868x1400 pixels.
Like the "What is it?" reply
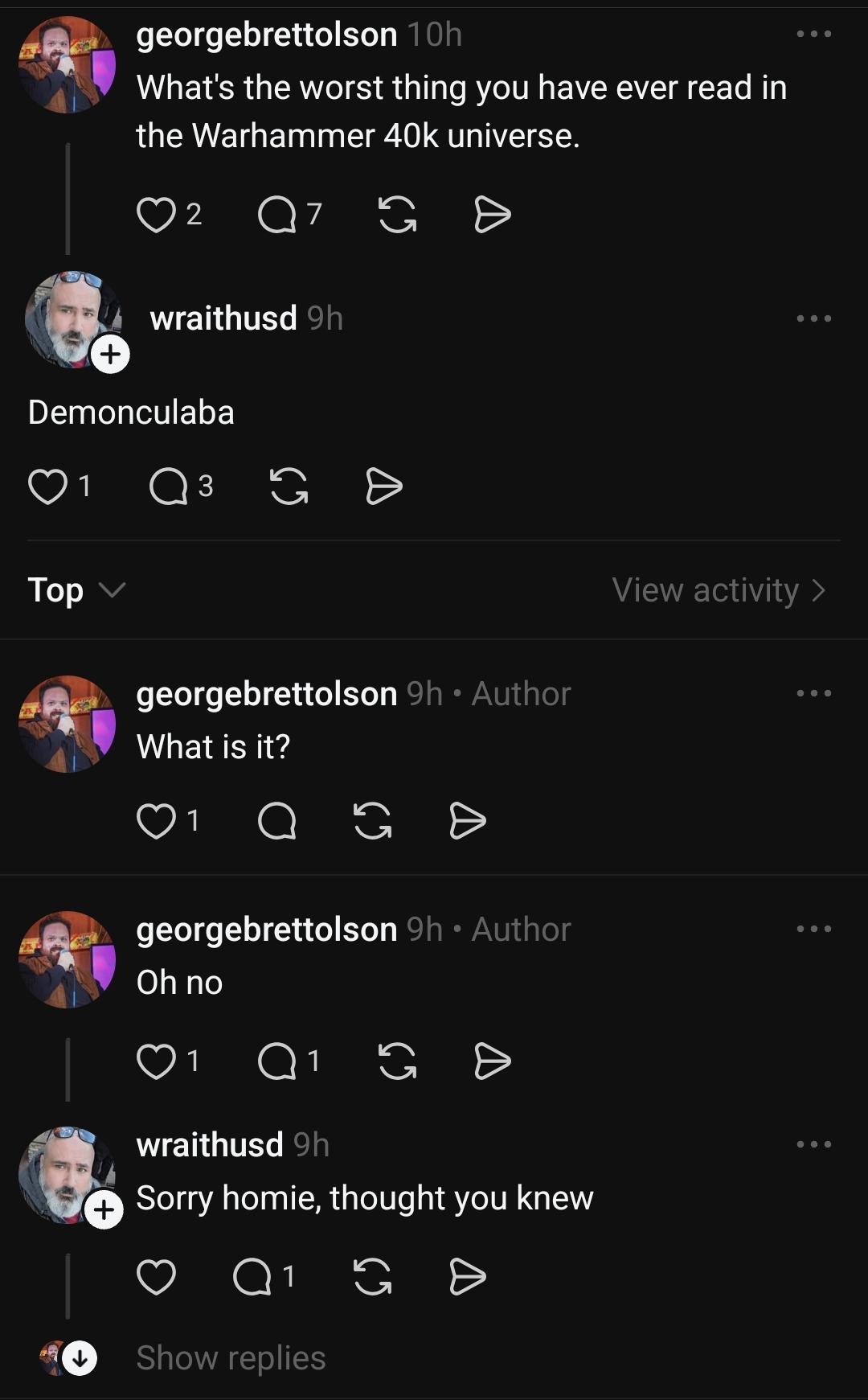(x=156, y=821)
